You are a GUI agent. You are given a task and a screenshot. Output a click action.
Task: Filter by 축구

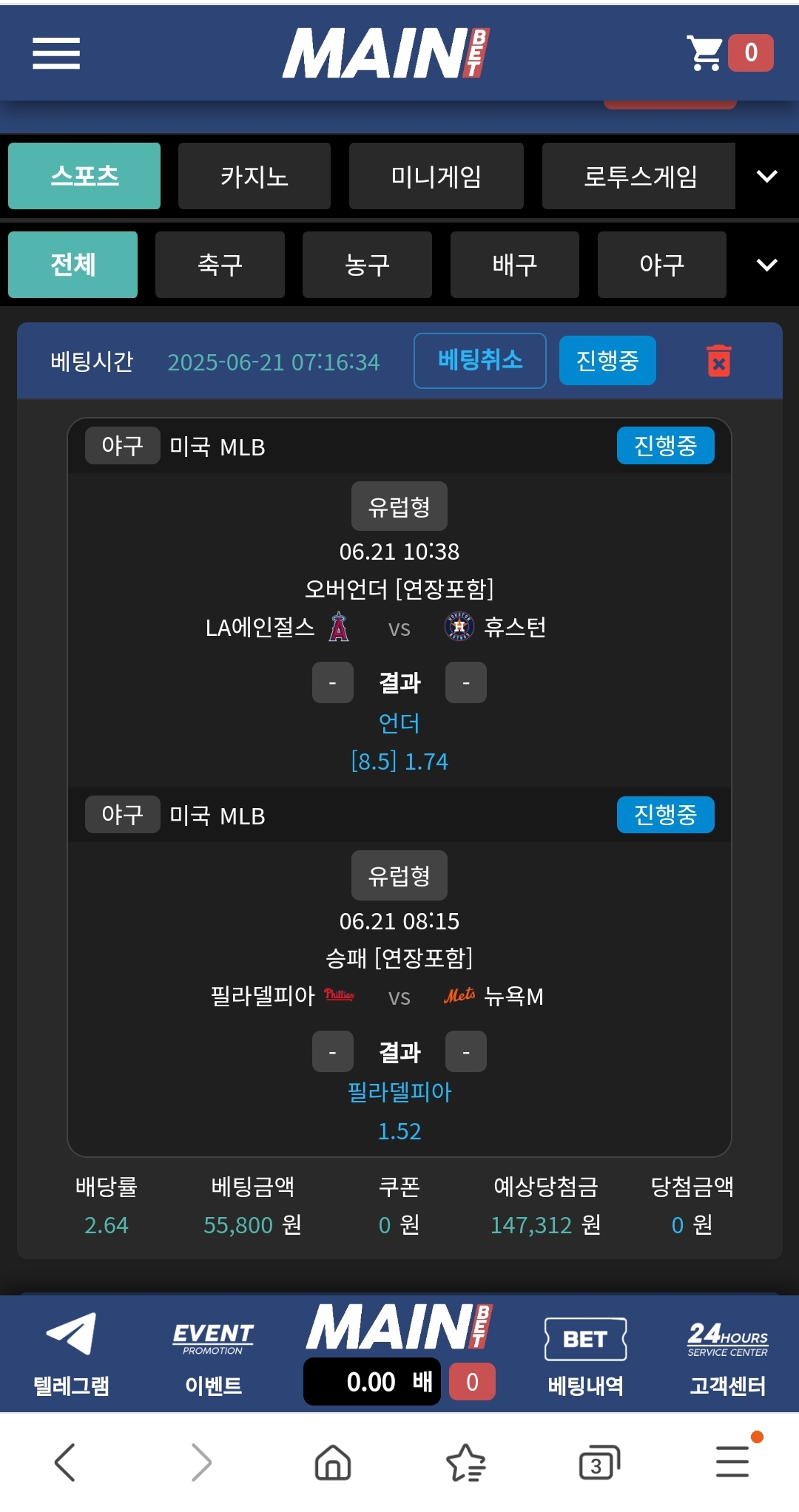220,265
